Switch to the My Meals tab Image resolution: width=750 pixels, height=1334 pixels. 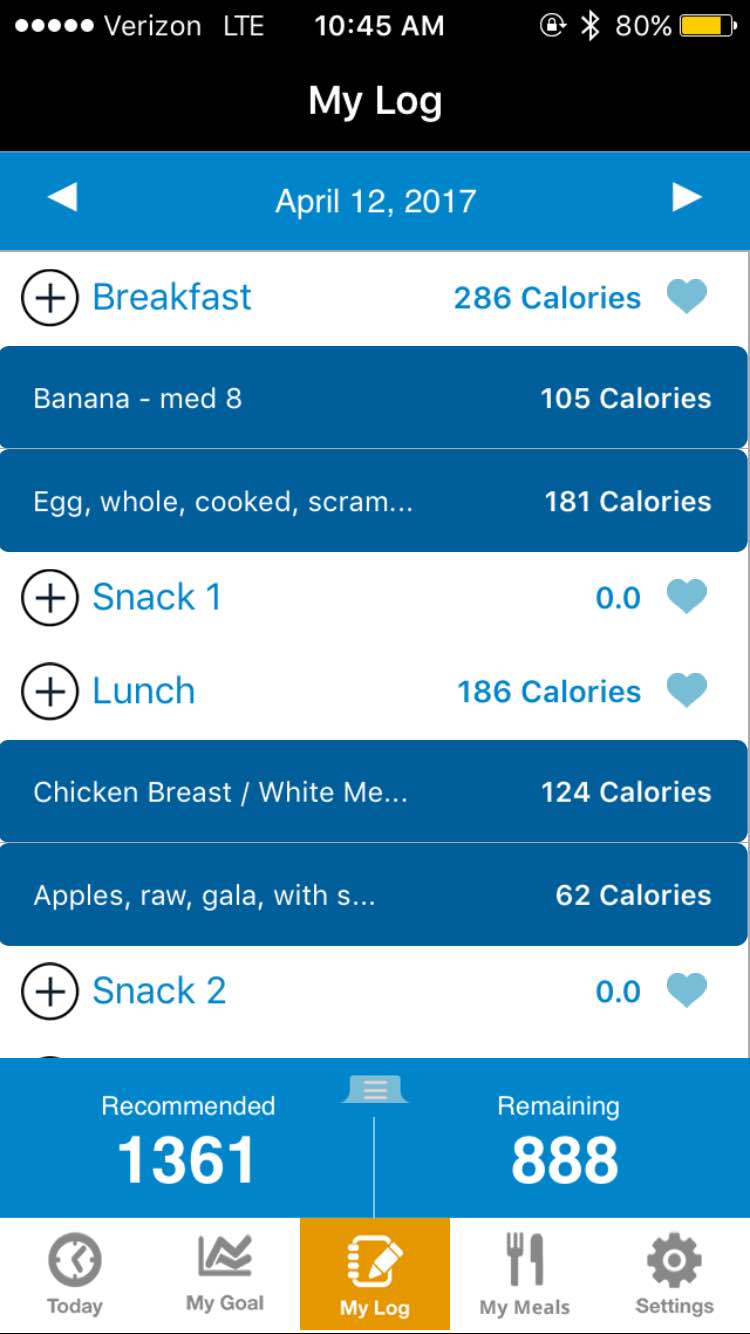[x=525, y=1275]
